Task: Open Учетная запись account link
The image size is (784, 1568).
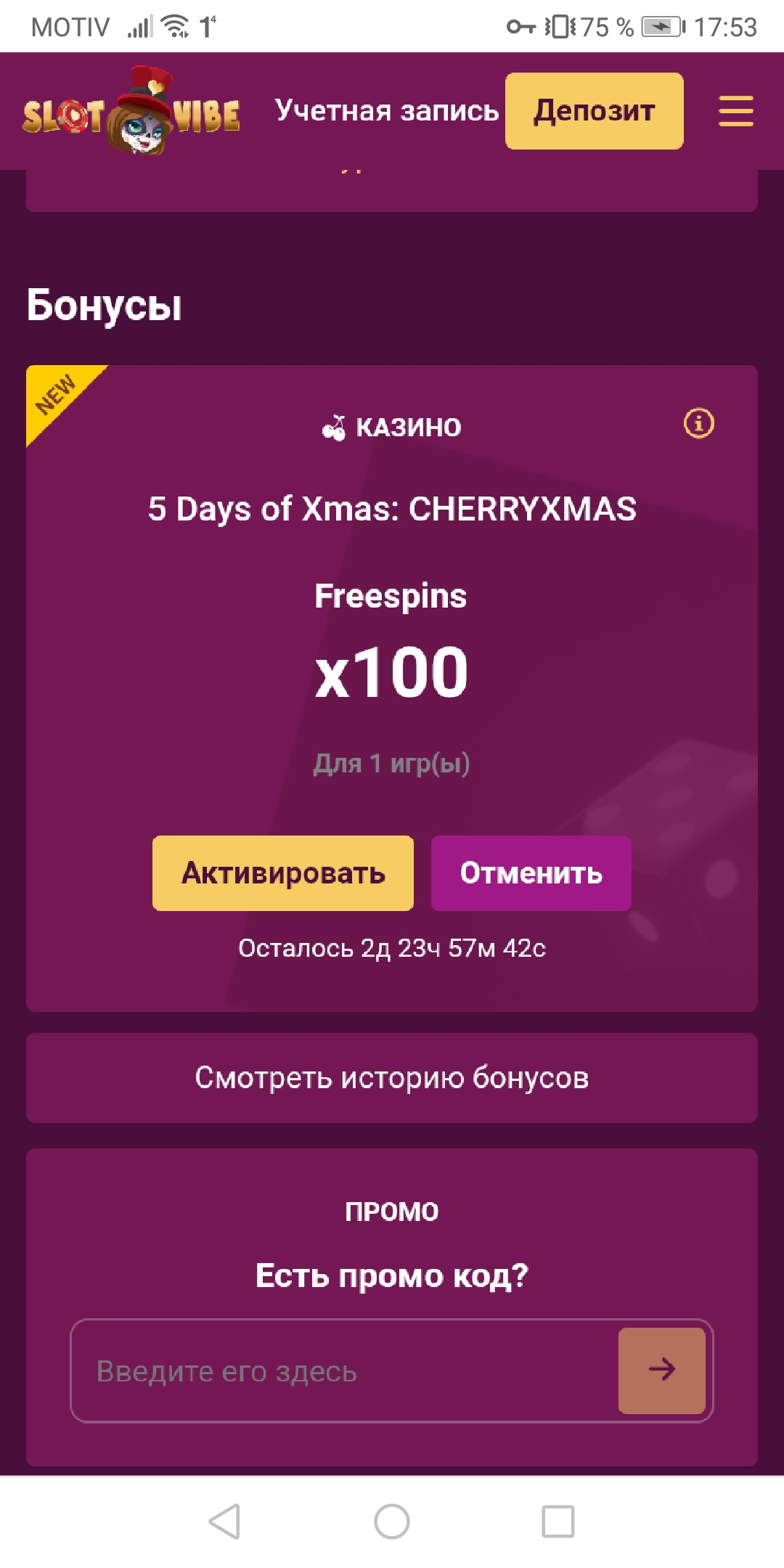Action: 387,111
